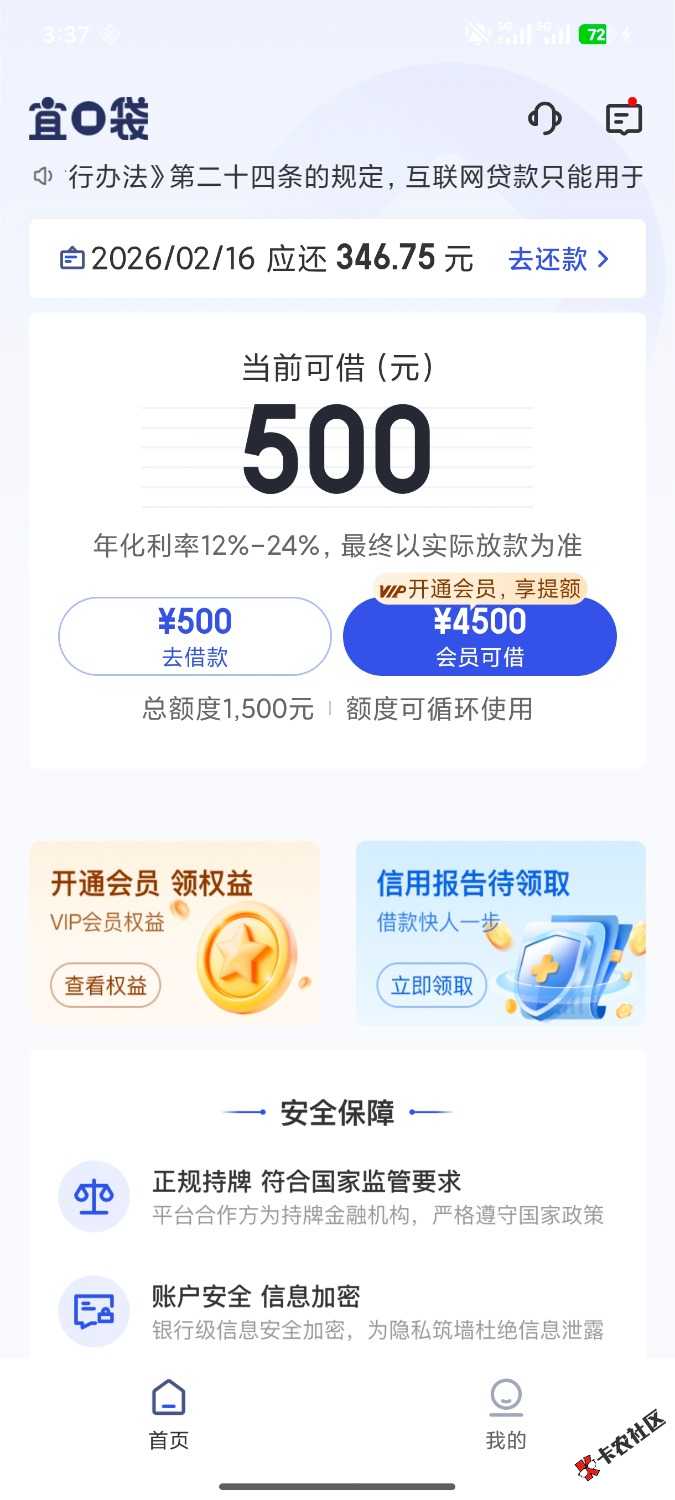Tap ¥500 去借款 button
Screen dimensions: 675x1500
(x=195, y=637)
